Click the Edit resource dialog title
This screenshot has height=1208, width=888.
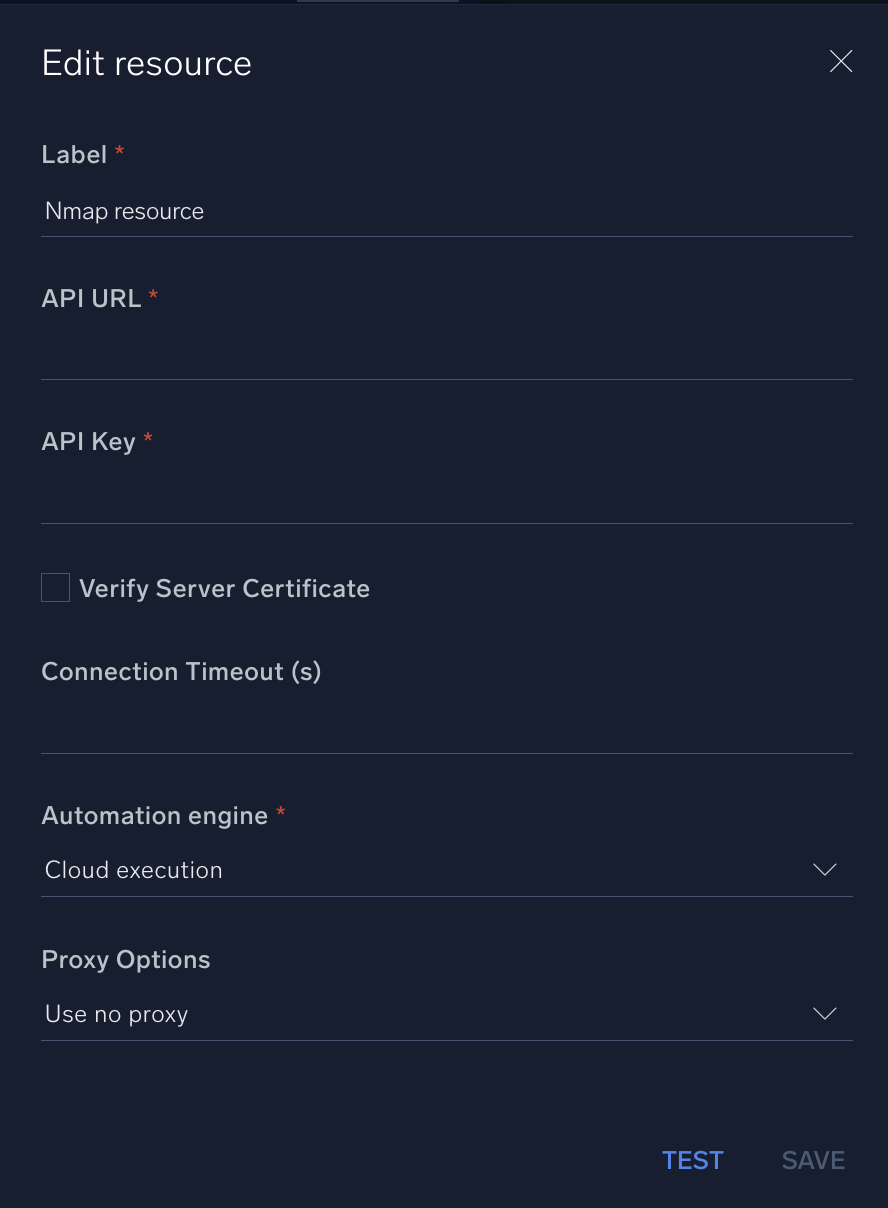[146, 62]
